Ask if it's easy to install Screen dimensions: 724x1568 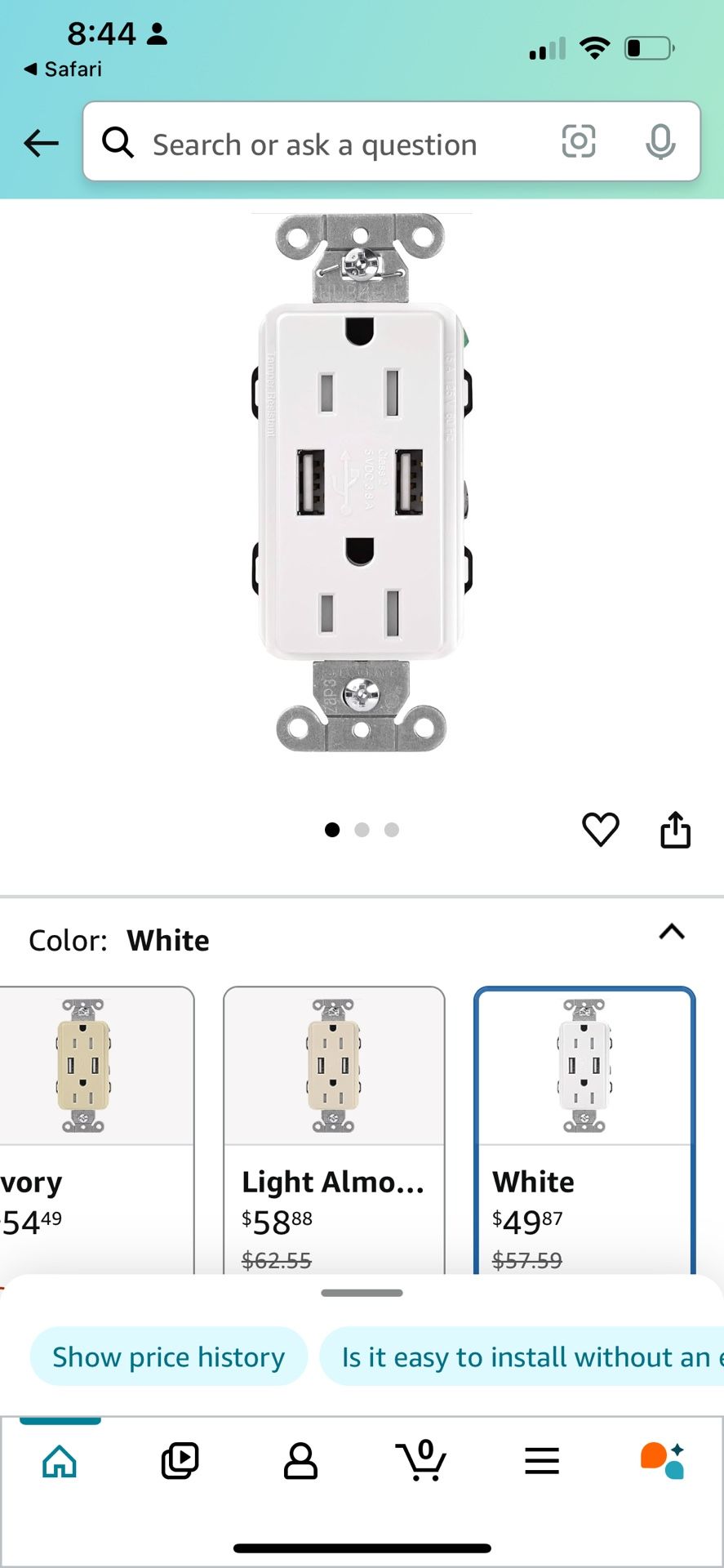[531, 1356]
